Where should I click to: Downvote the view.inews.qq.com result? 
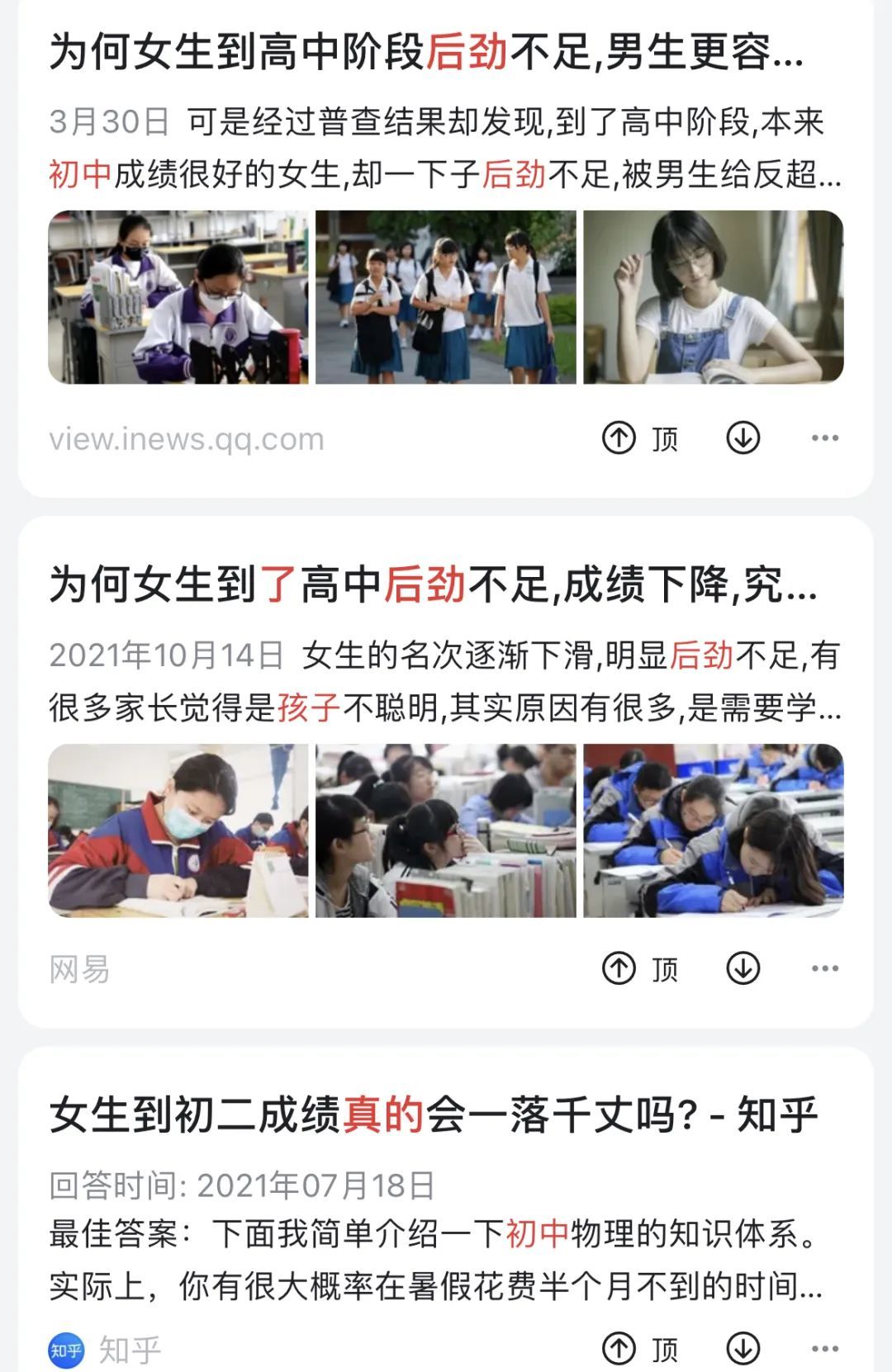(743, 438)
